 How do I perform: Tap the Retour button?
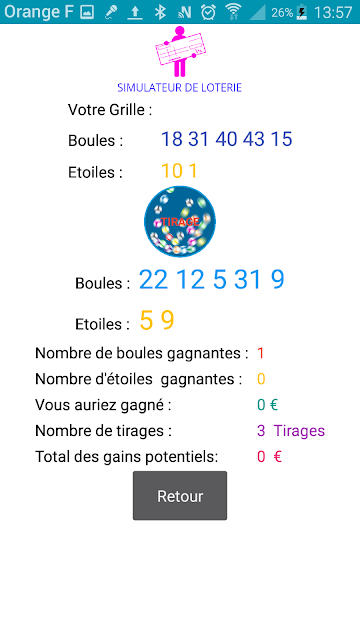(x=180, y=496)
